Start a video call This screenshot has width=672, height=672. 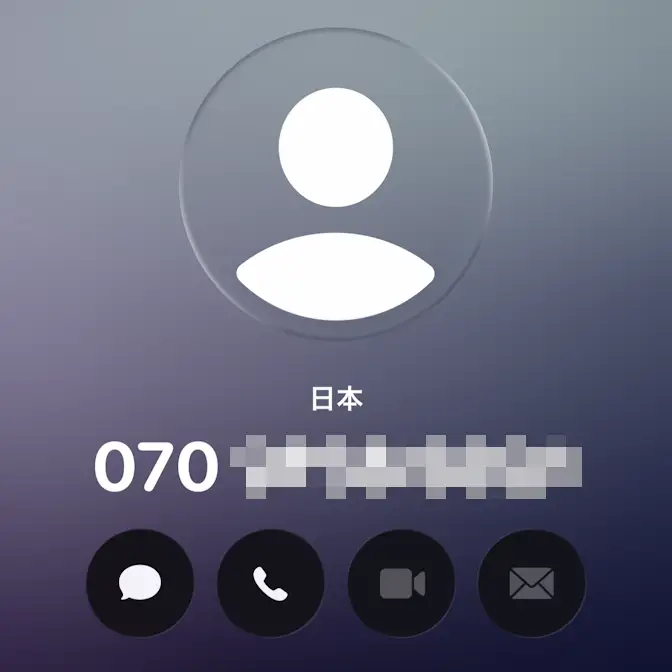401,583
